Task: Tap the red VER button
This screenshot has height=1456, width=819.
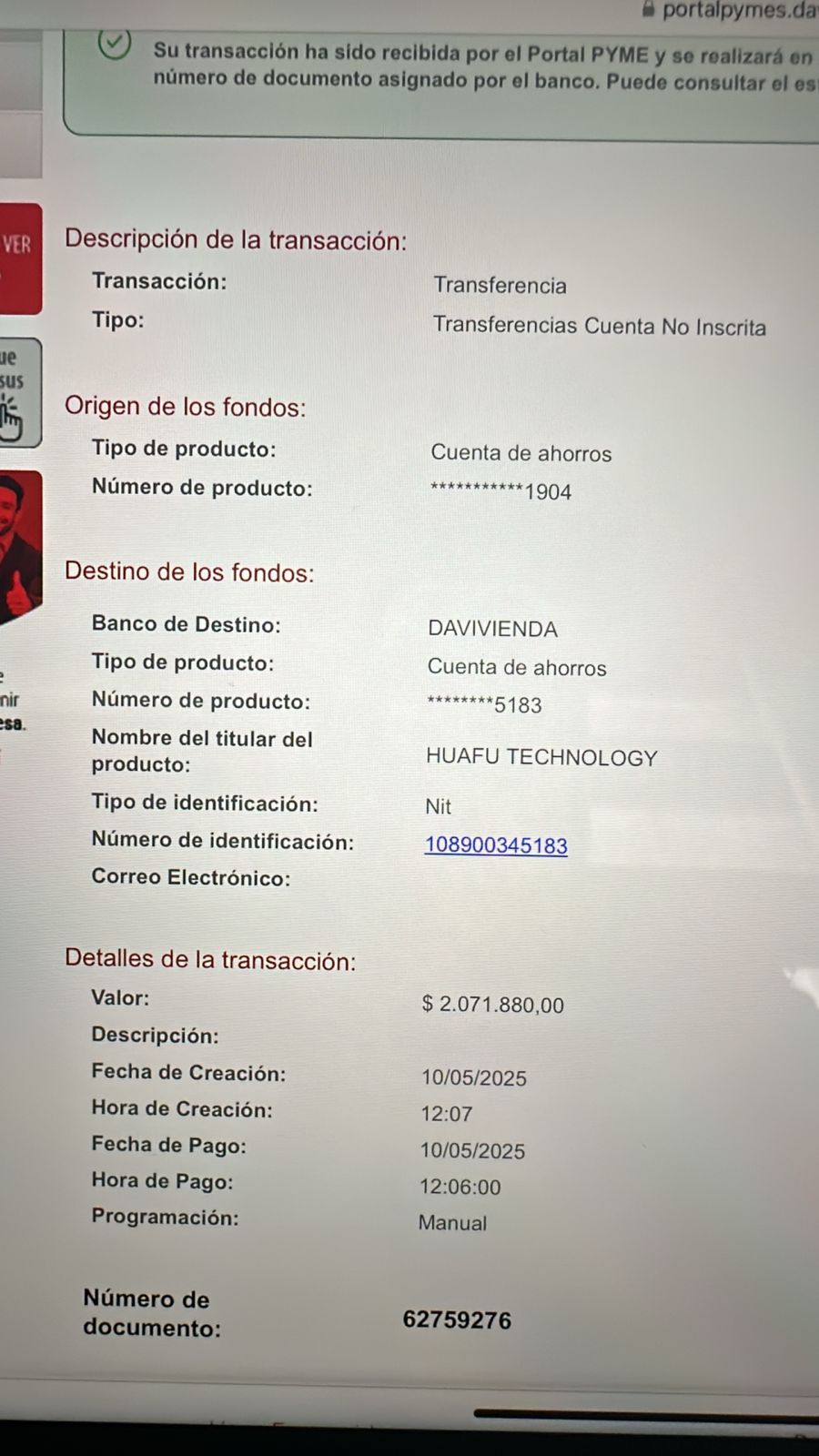Action: click(x=20, y=258)
